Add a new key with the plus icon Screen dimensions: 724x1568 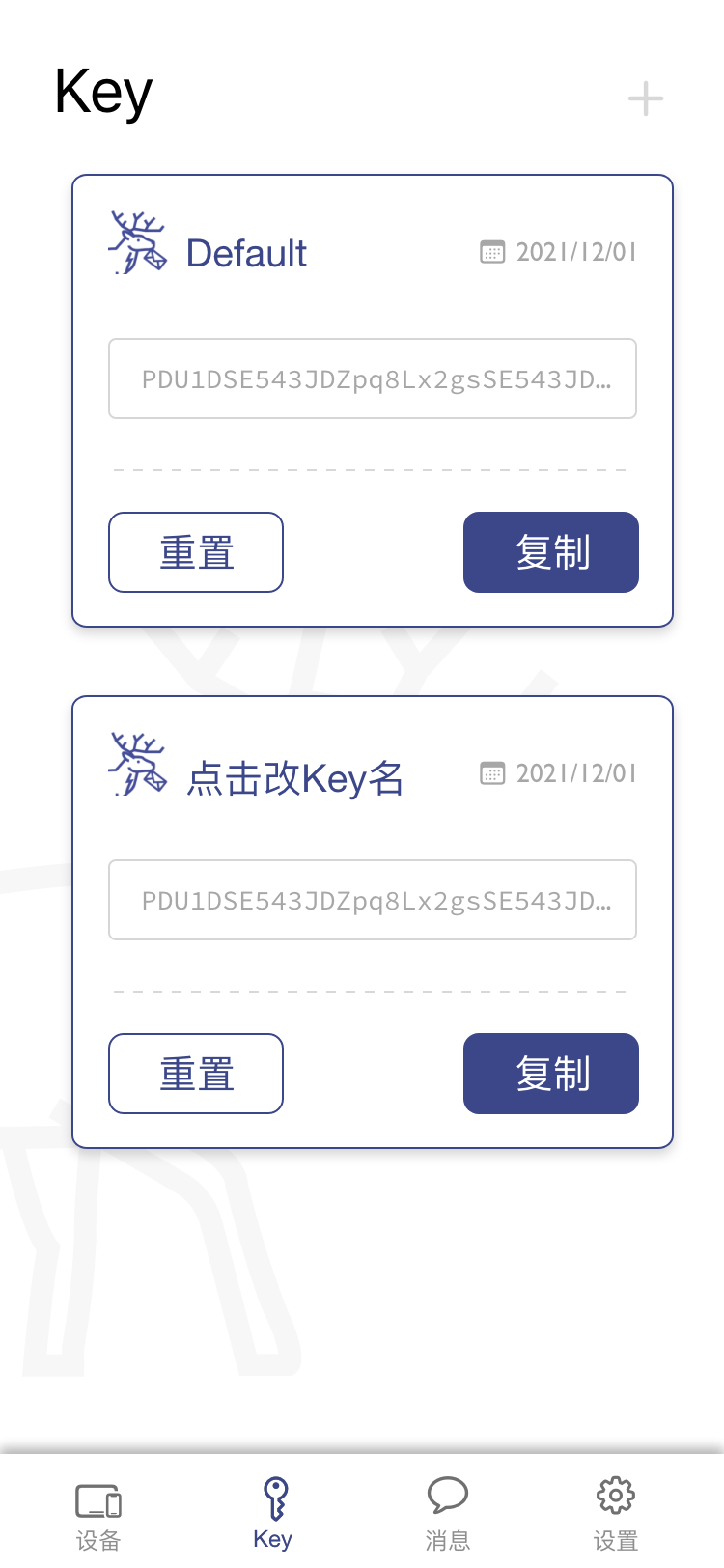(x=646, y=98)
